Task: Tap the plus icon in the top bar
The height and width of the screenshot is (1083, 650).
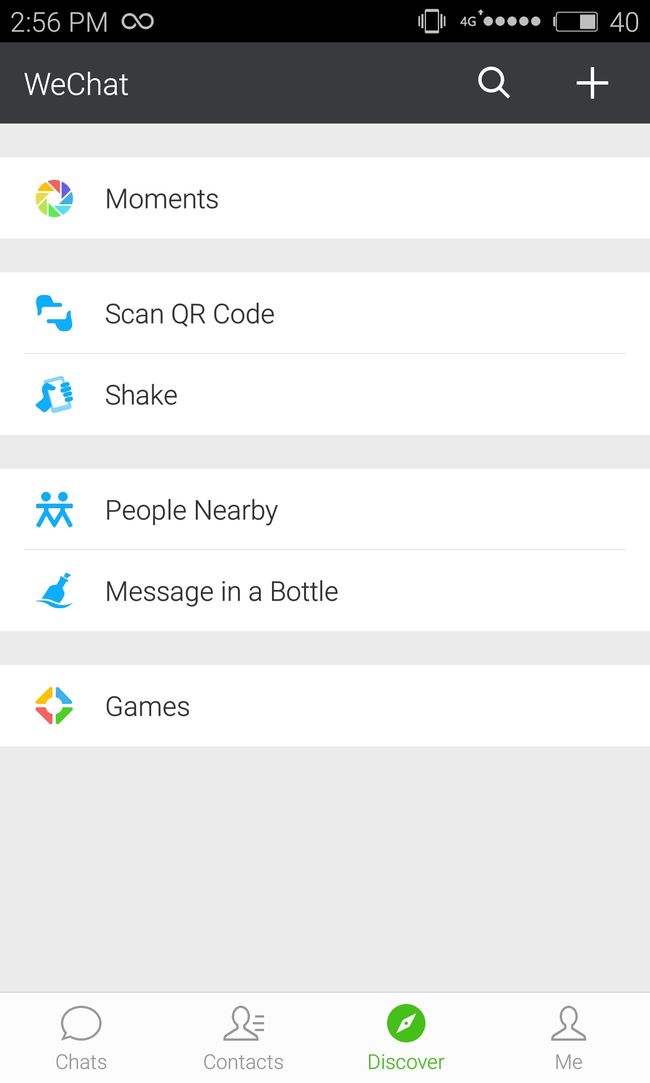Action: click(x=592, y=84)
